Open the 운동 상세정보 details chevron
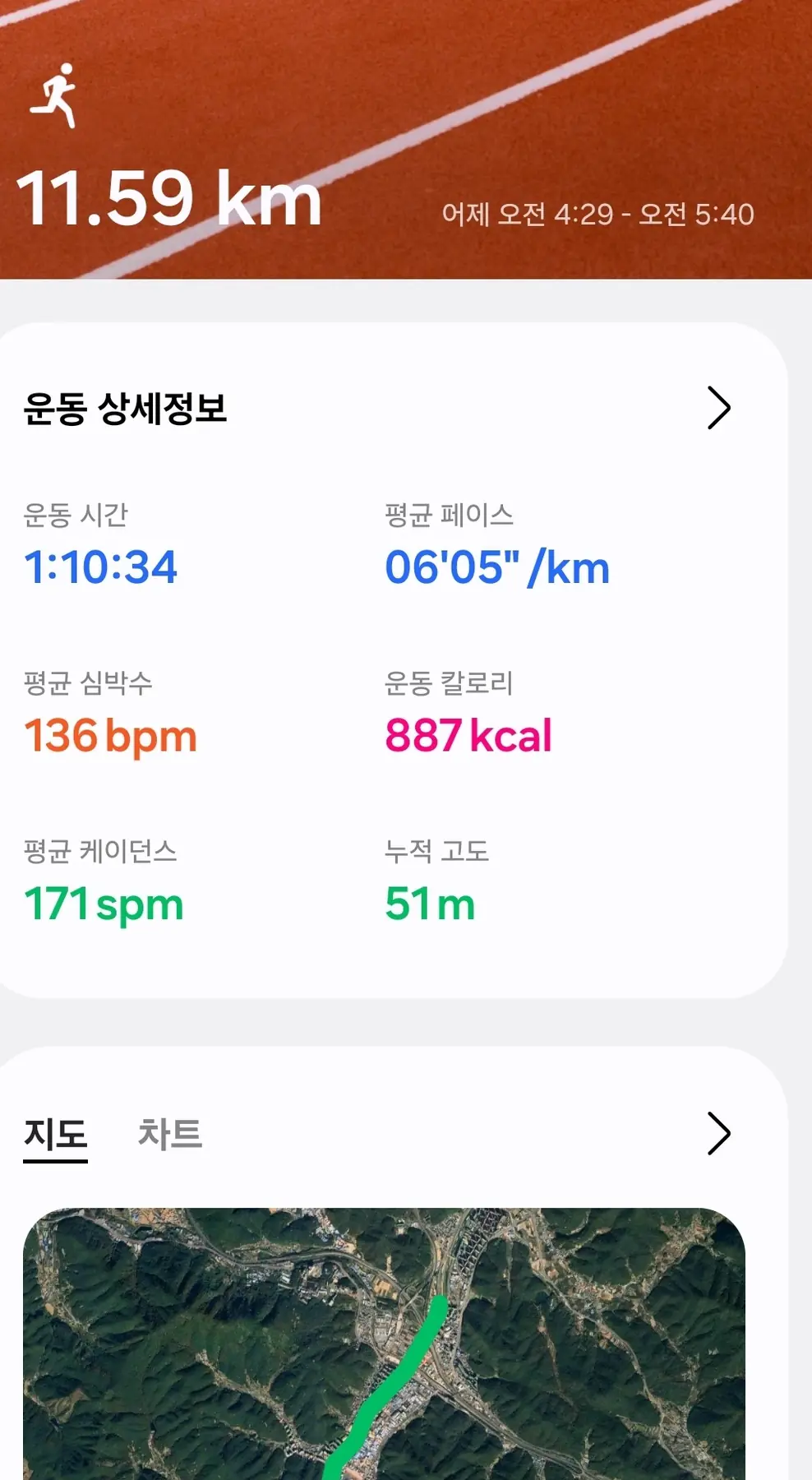The width and height of the screenshot is (812, 1480). coord(718,408)
